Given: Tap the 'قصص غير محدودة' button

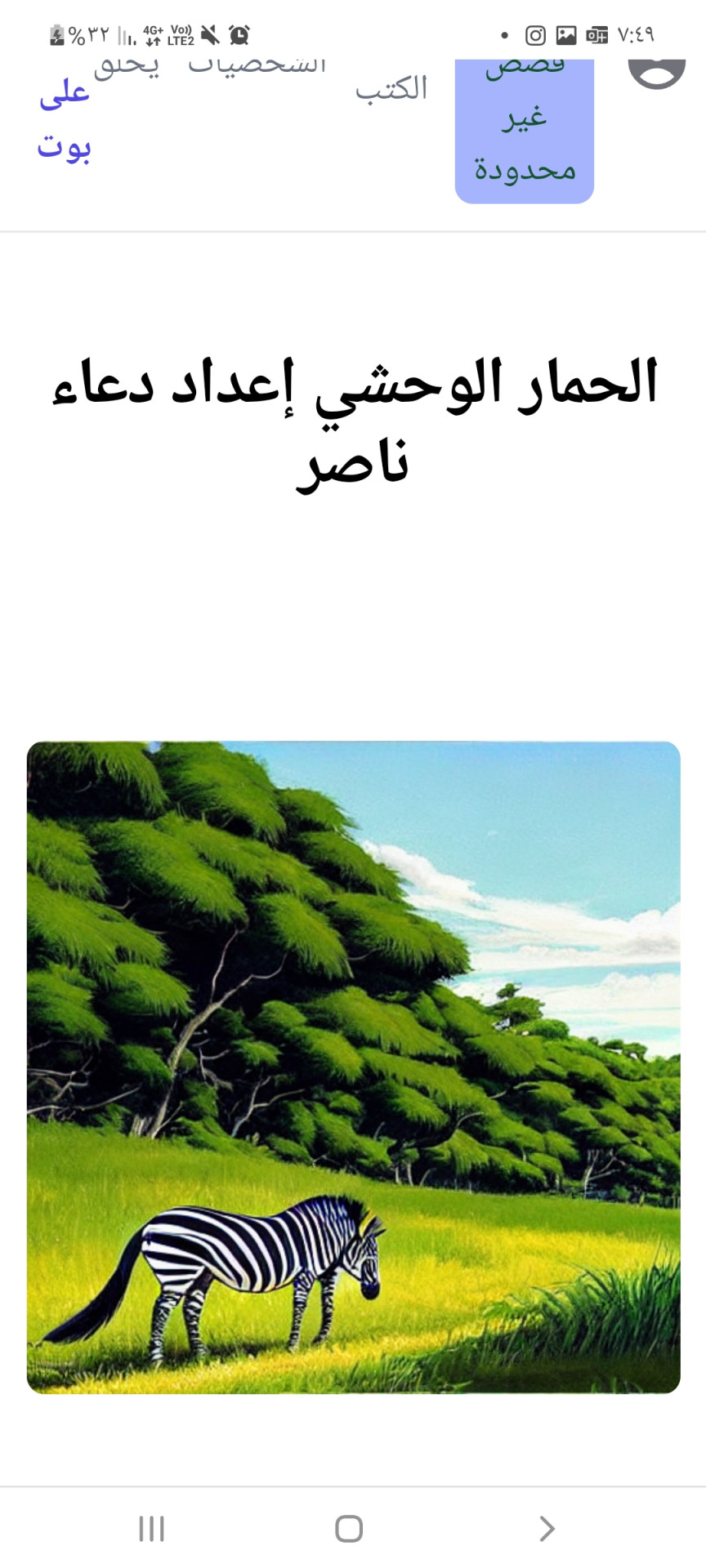Looking at the screenshot, I should point(524,131).
